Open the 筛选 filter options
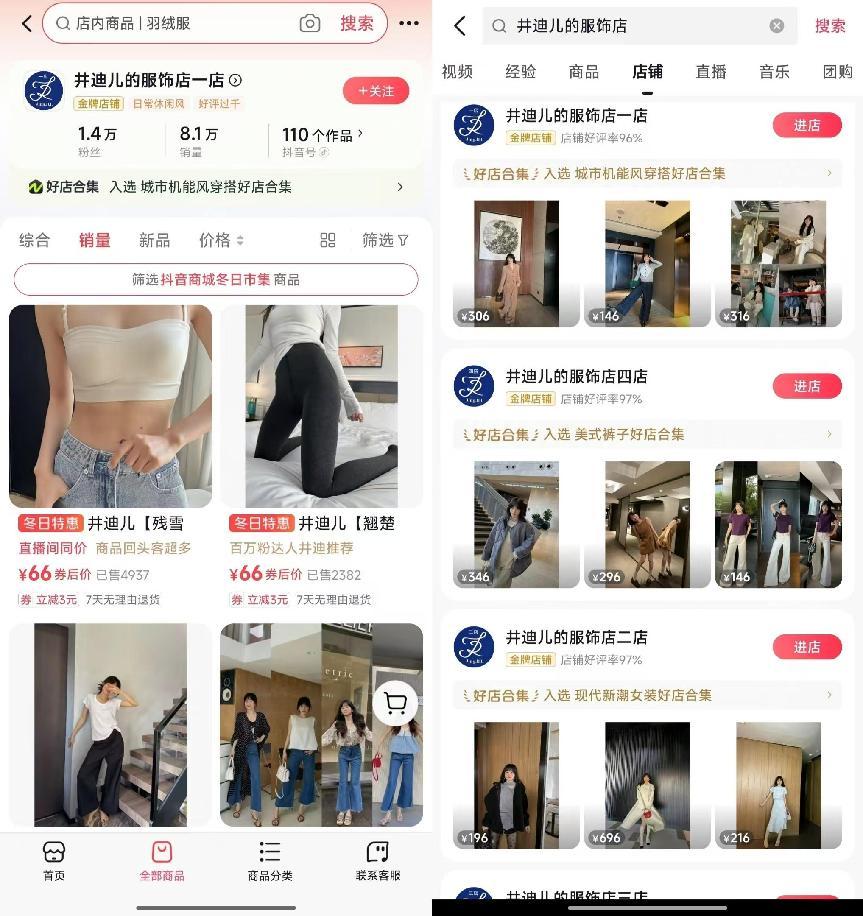The image size is (863, 916). 385,240
